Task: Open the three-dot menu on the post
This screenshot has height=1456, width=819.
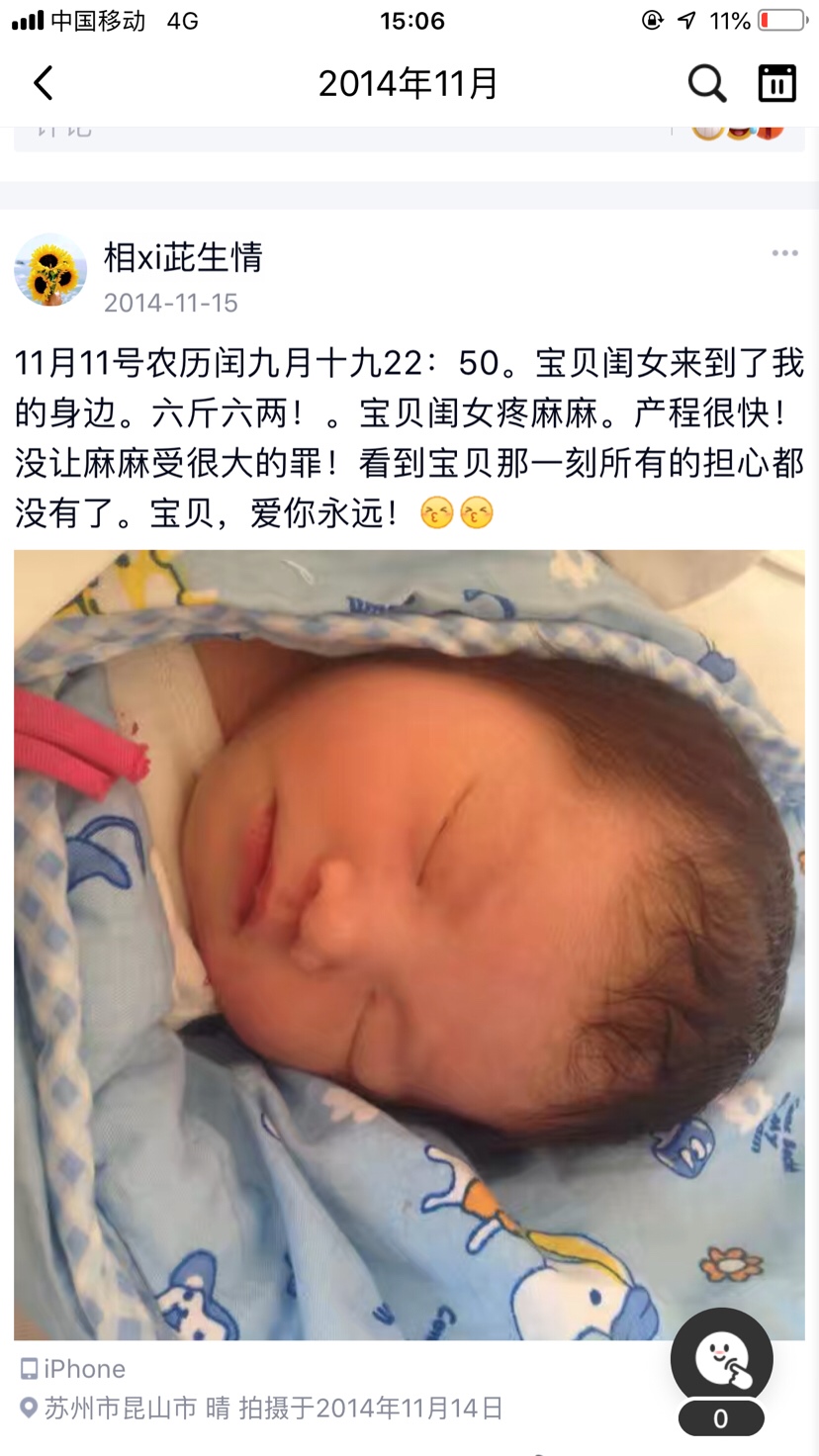Action: 784,254
